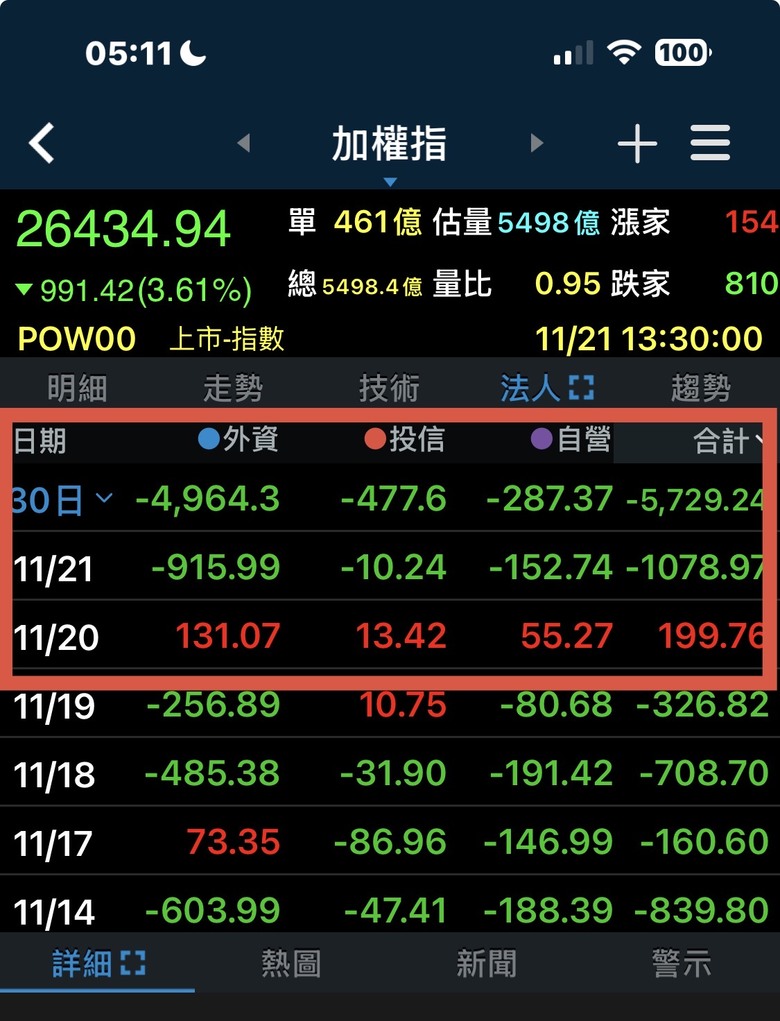
Task: Add index with the plus icon
Action: 637,143
